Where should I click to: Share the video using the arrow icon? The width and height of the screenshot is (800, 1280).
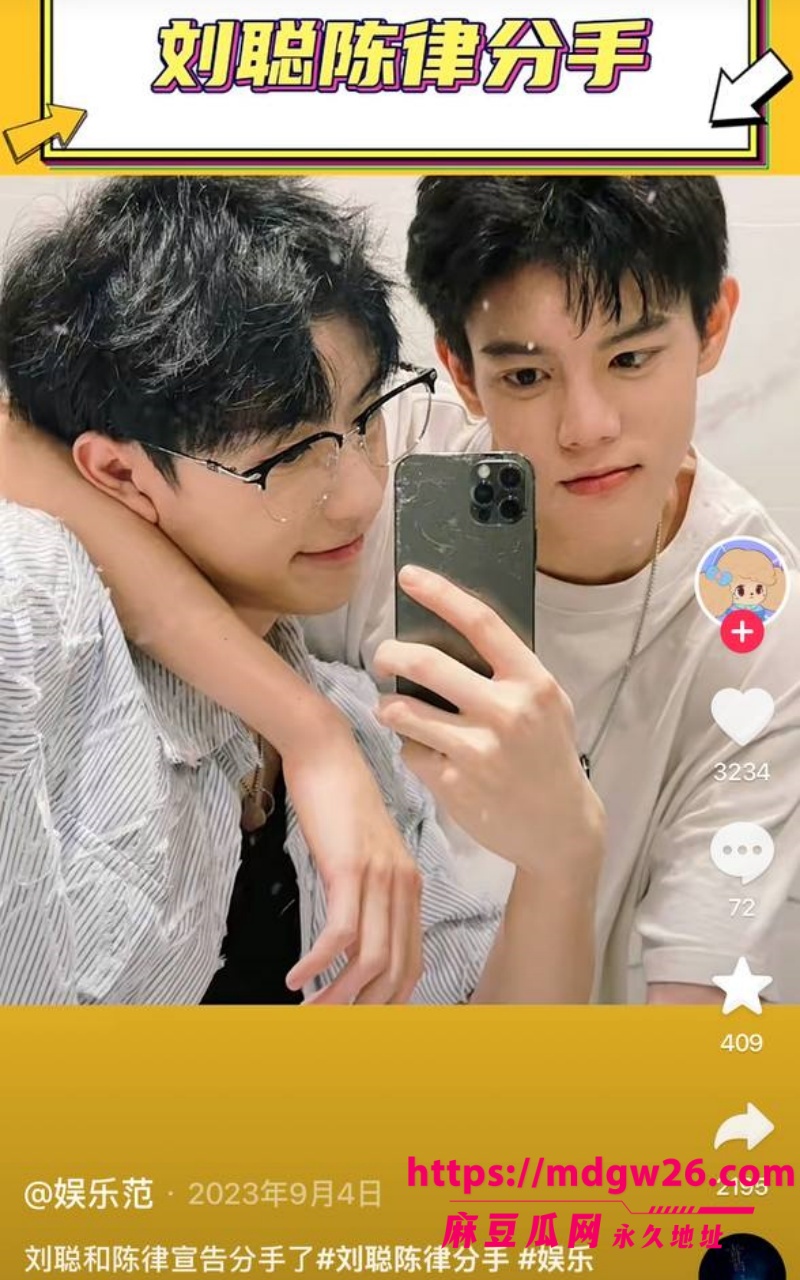744,1129
